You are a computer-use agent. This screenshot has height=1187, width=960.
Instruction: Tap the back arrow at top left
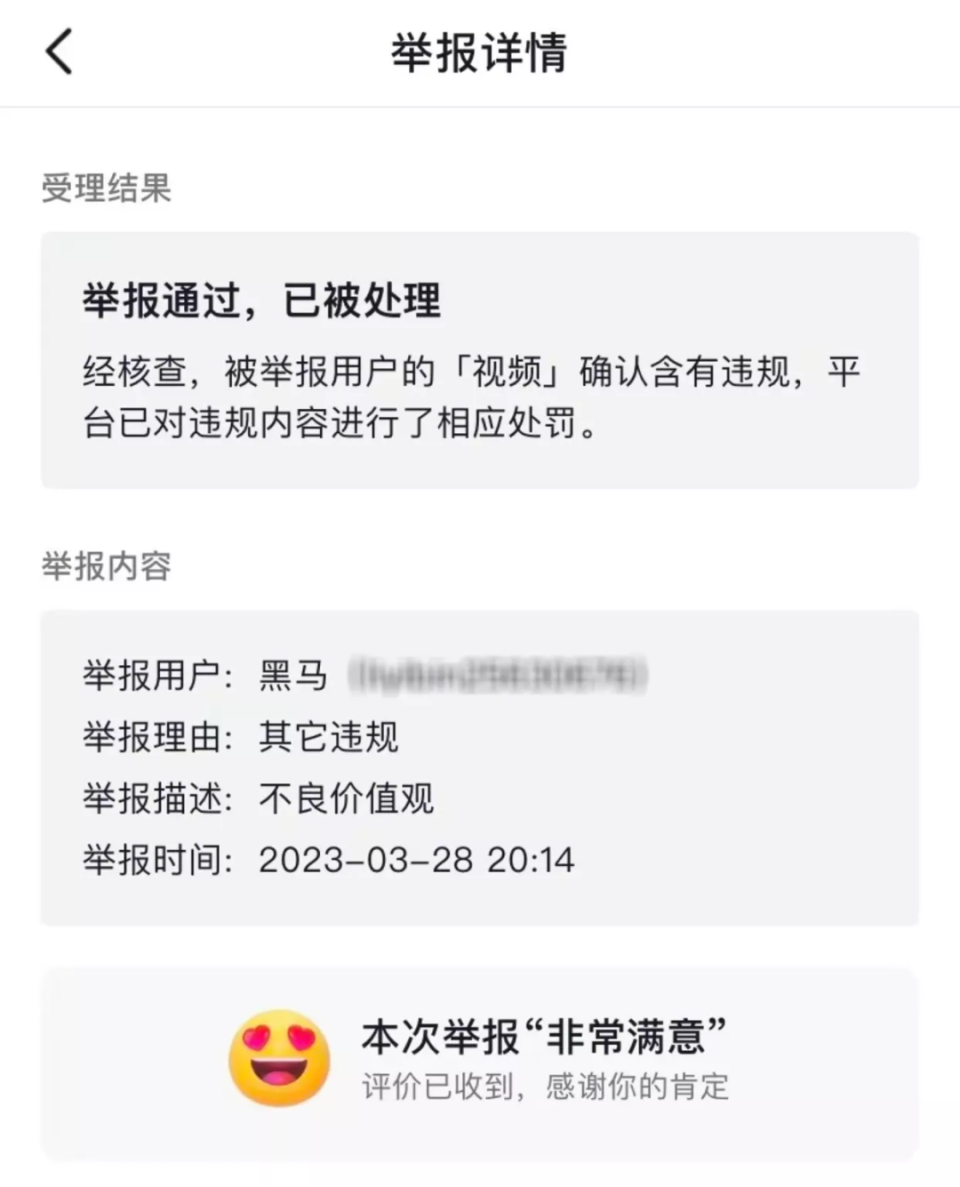pos(58,52)
